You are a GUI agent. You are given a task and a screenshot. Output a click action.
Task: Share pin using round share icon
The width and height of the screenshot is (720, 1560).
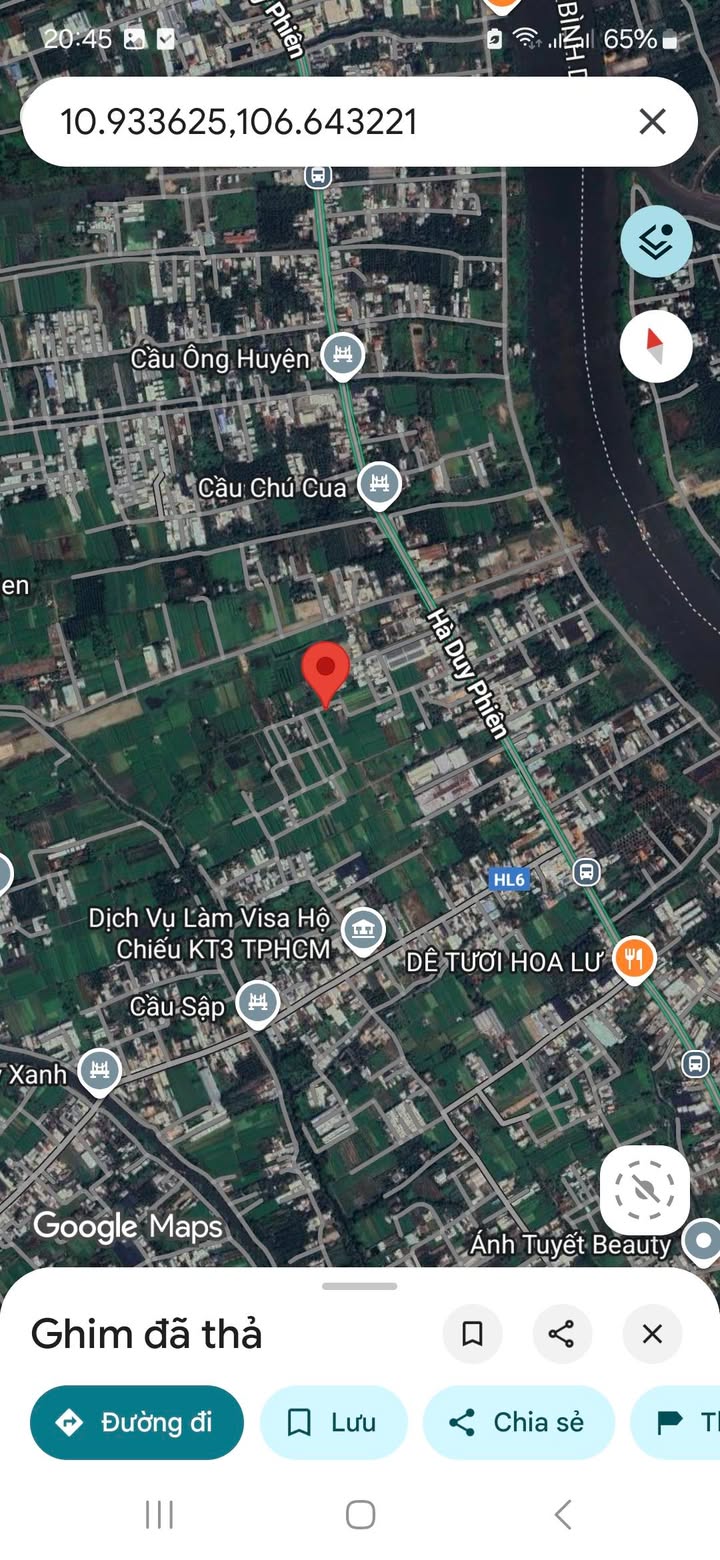pyautogui.click(x=562, y=1333)
